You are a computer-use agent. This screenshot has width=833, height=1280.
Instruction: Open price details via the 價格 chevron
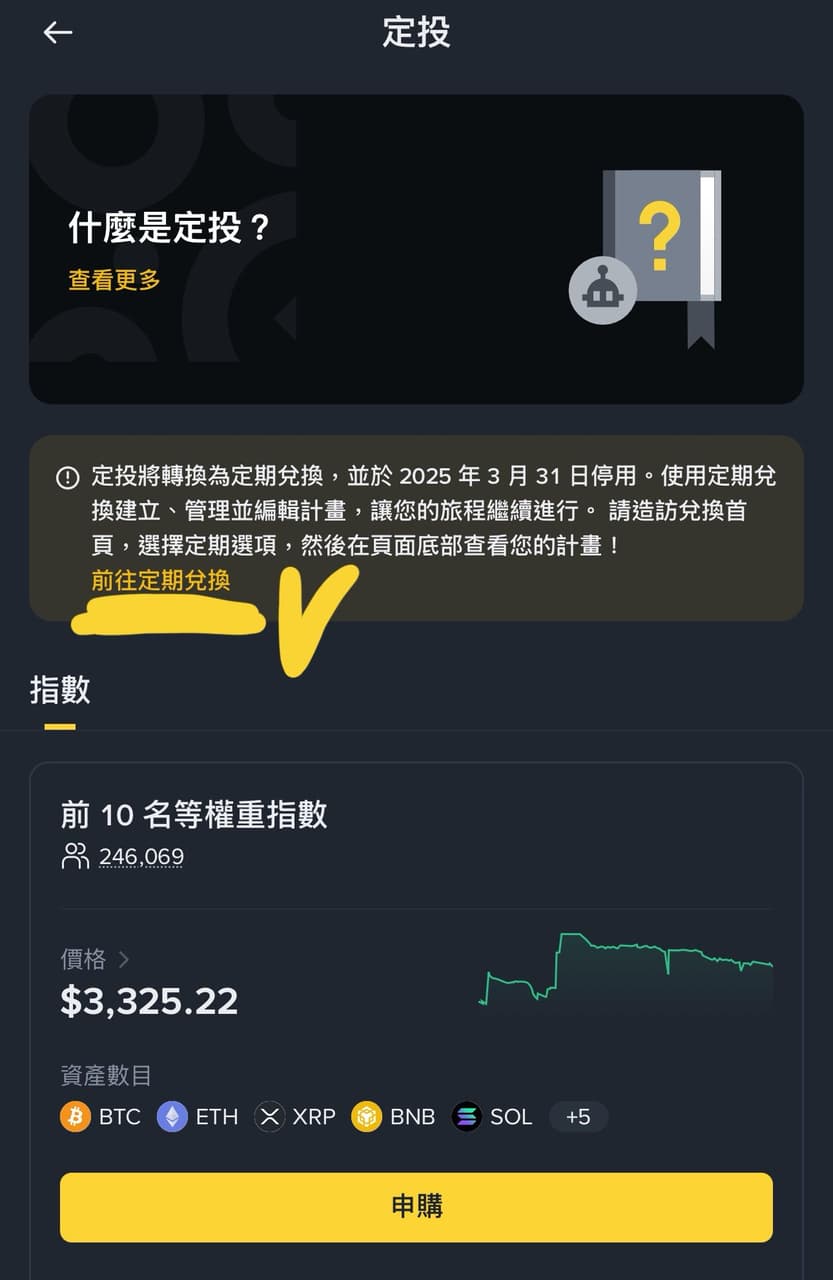pyautogui.click(x=125, y=959)
